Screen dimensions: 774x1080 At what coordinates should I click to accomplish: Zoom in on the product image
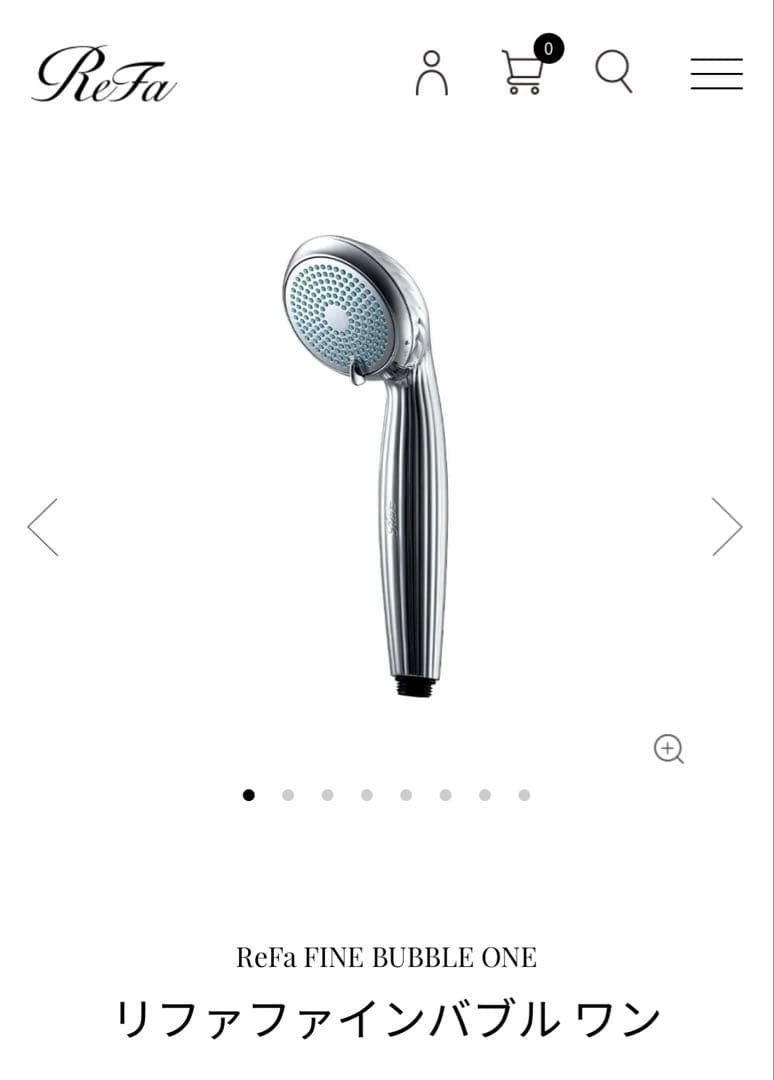[x=668, y=749]
